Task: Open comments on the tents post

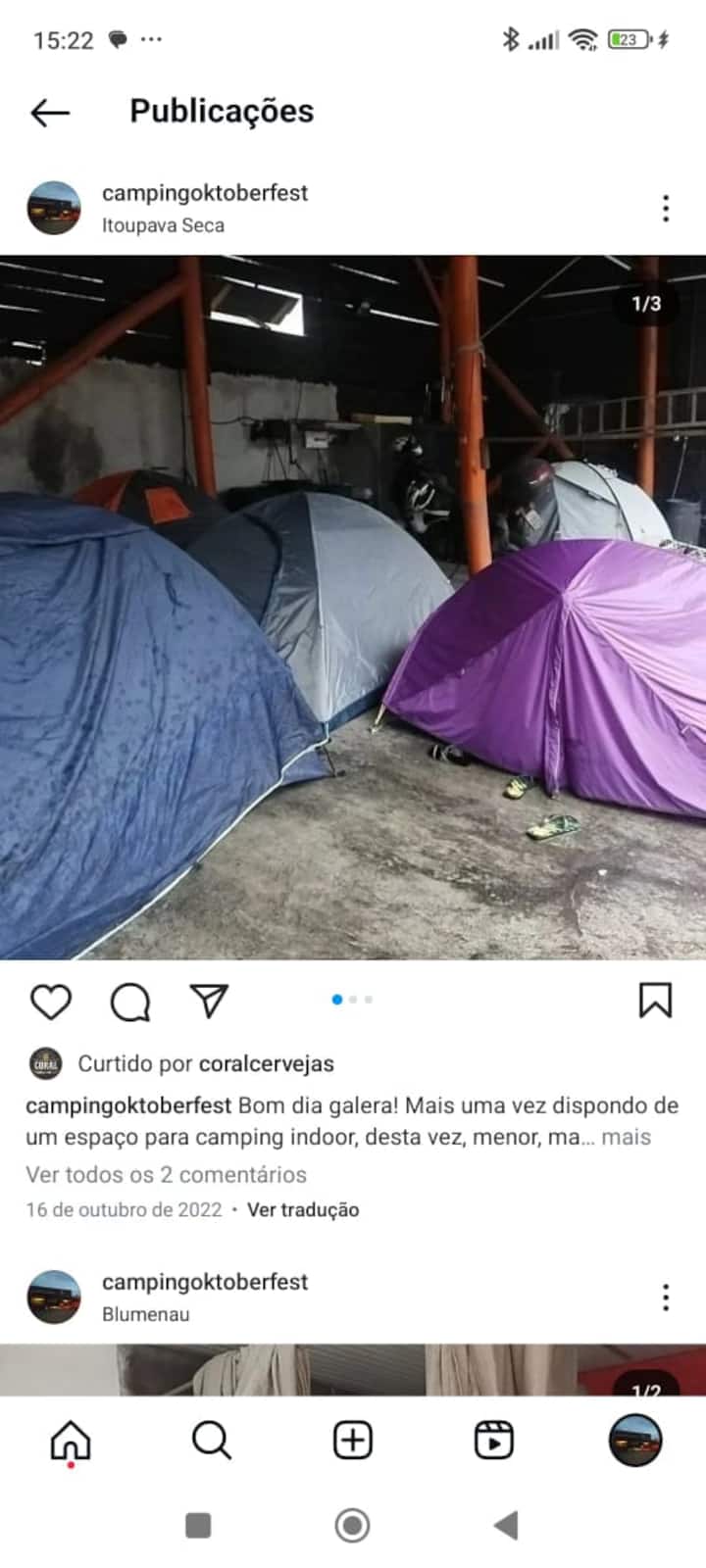Action: point(130,1002)
